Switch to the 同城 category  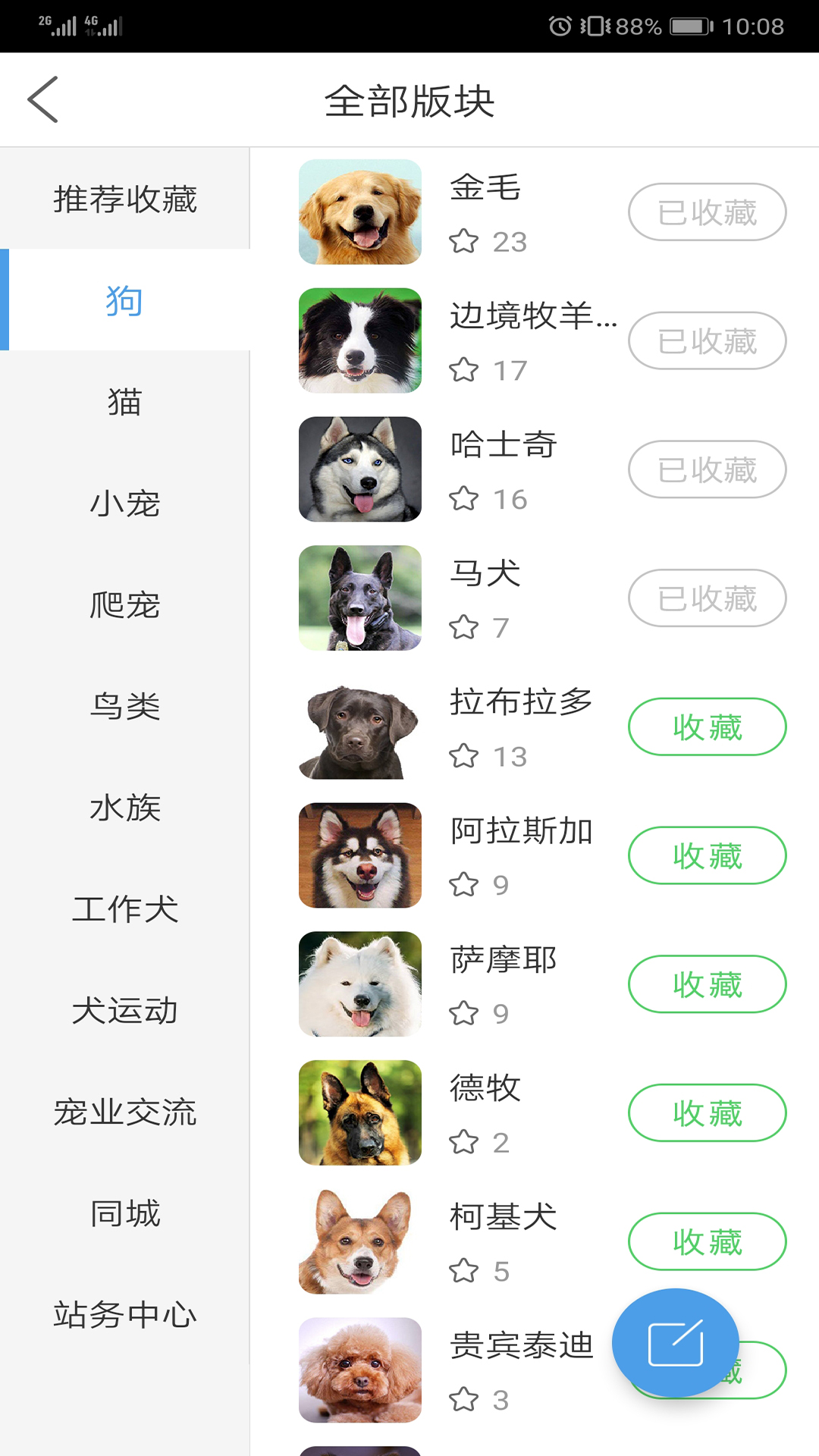[x=125, y=1214]
